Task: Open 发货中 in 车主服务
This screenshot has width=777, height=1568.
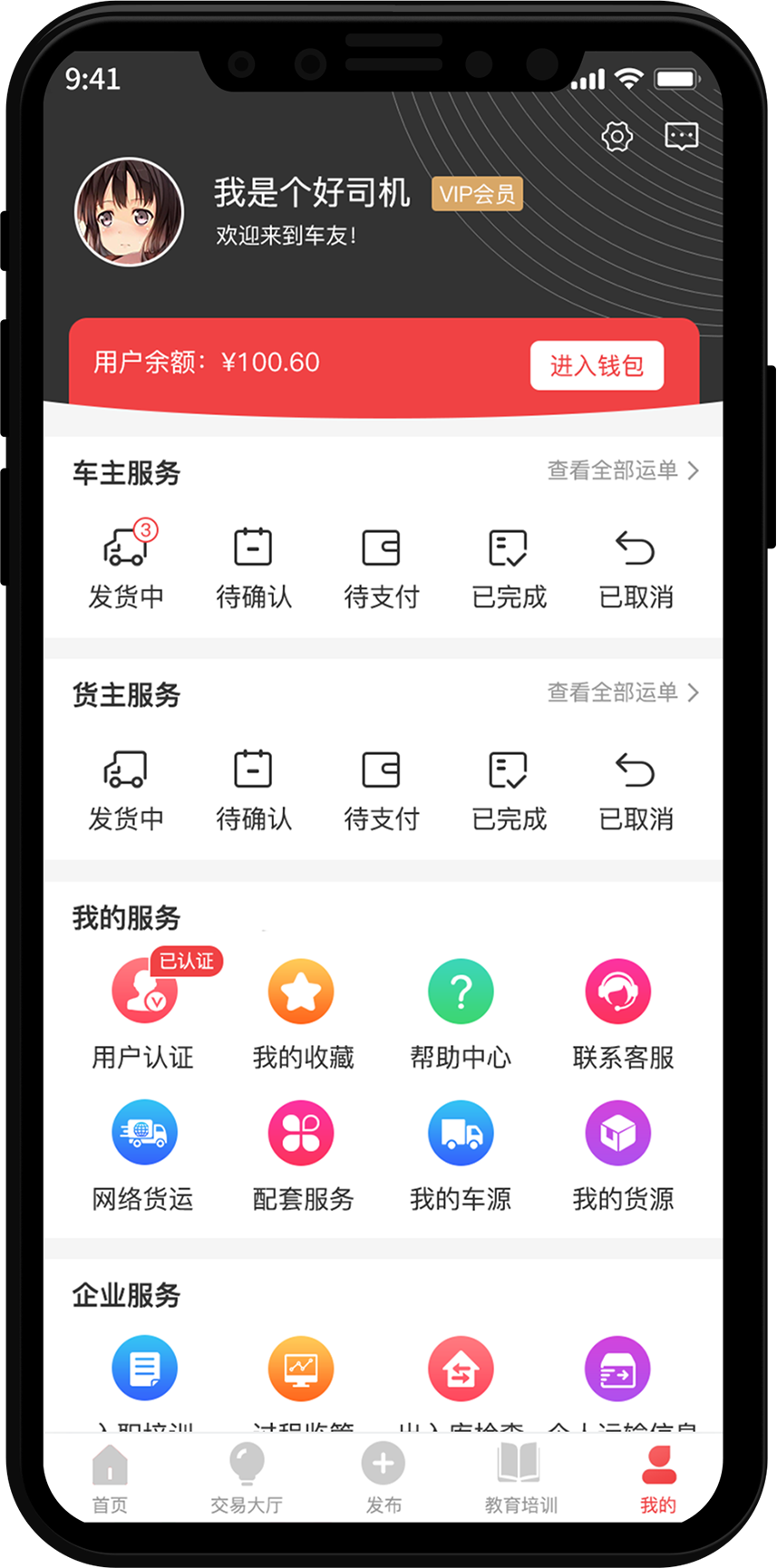Action: pos(126,565)
